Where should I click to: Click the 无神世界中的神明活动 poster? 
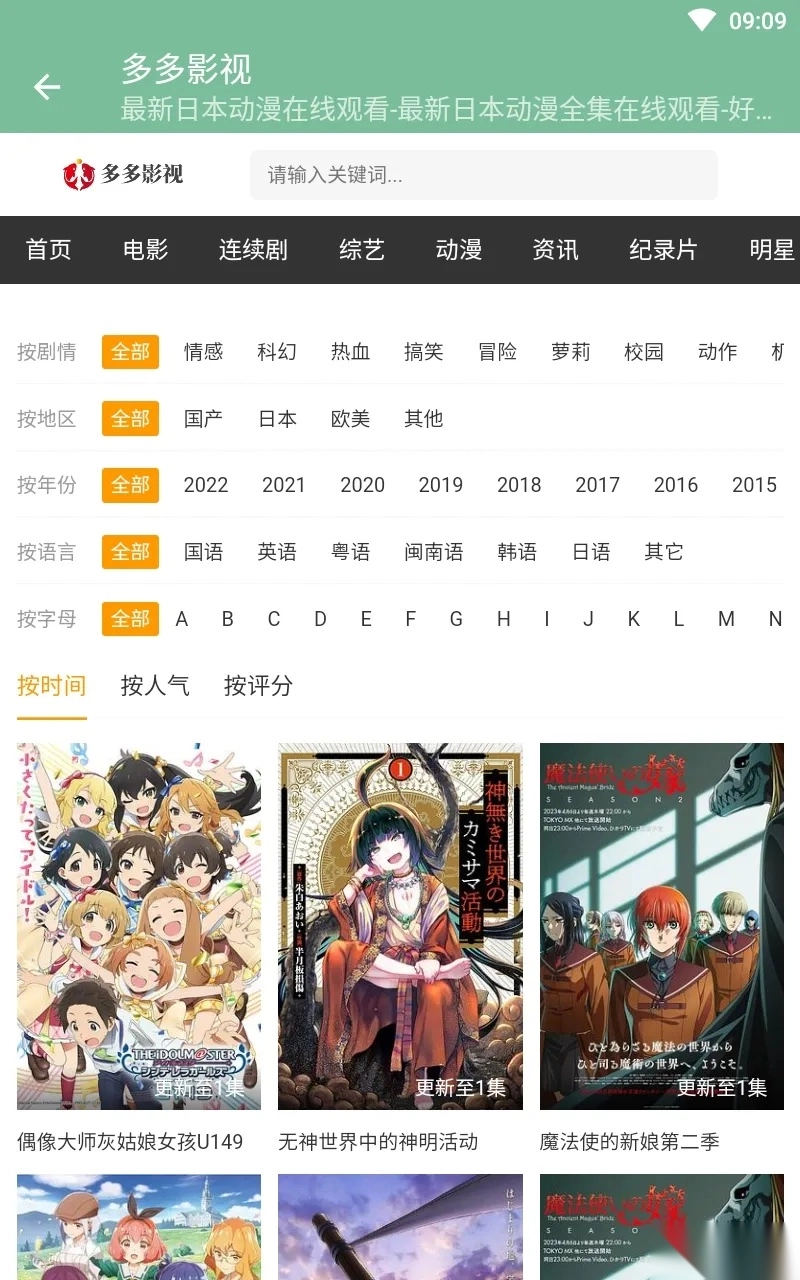[399, 924]
